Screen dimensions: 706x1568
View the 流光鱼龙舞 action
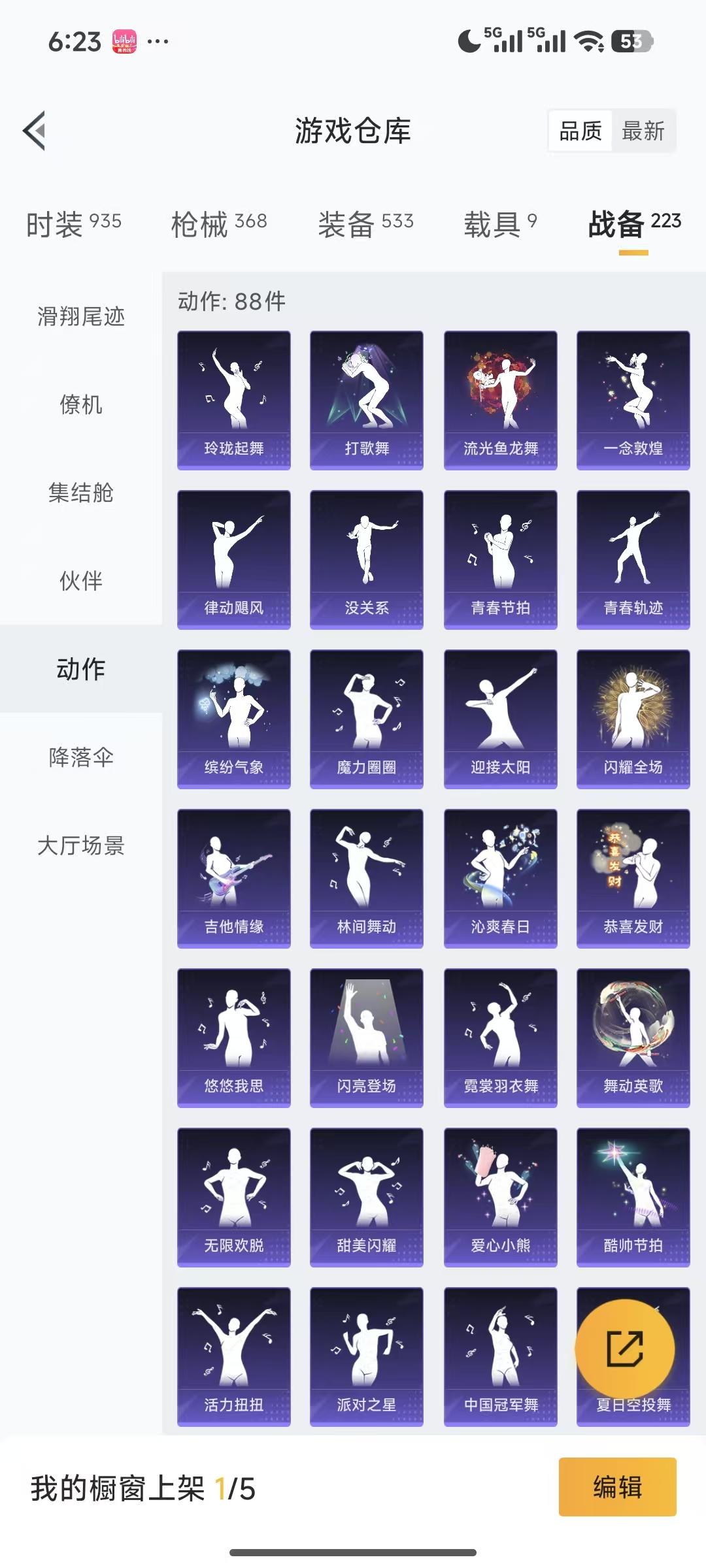pos(499,399)
